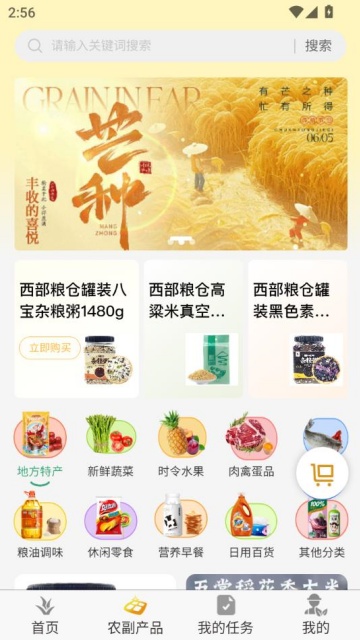The width and height of the screenshot is (360, 640).
Task: Select the 日用百货 category
Action: (251, 526)
